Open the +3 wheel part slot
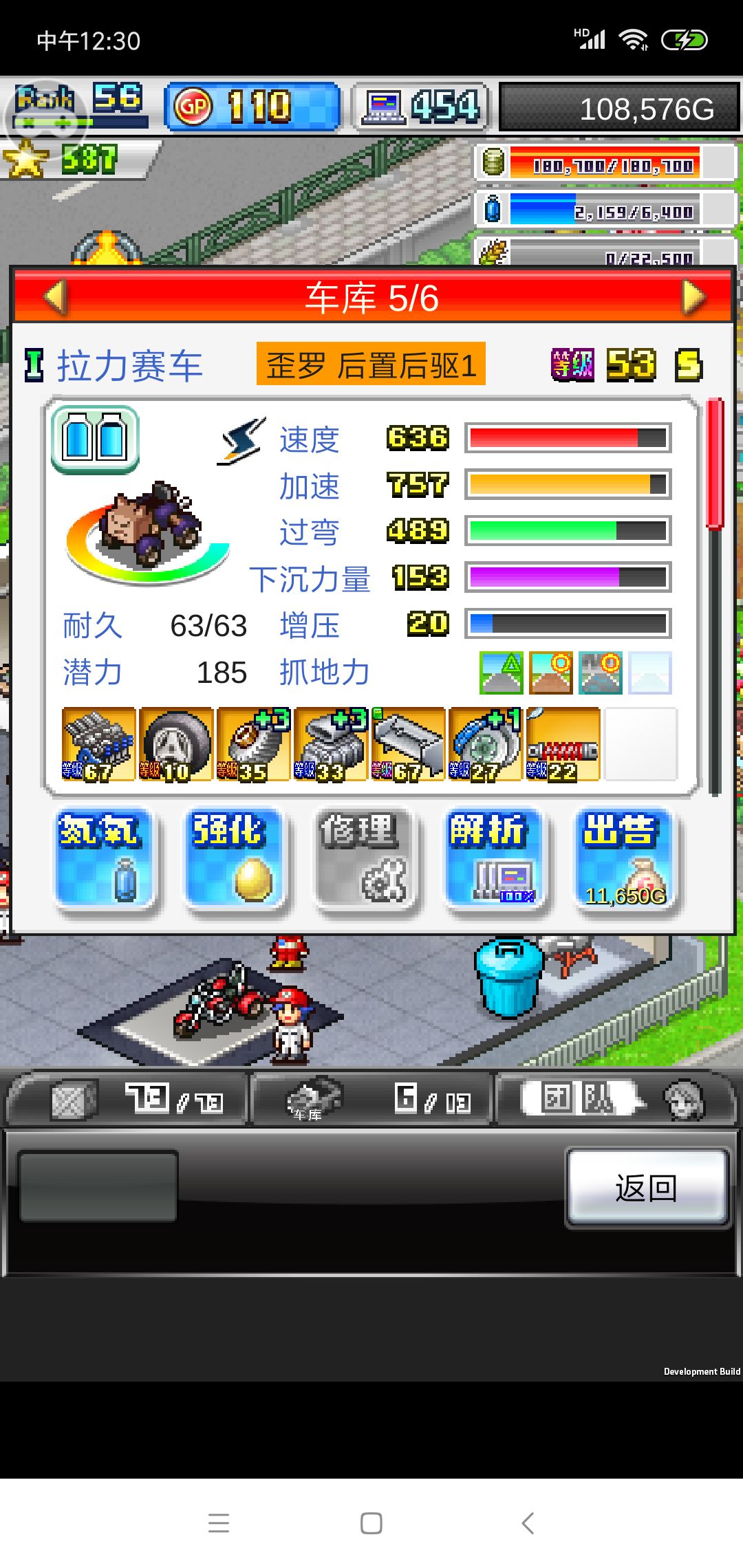The height and width of the screenshot is (1568, 743). coord(253,743)
